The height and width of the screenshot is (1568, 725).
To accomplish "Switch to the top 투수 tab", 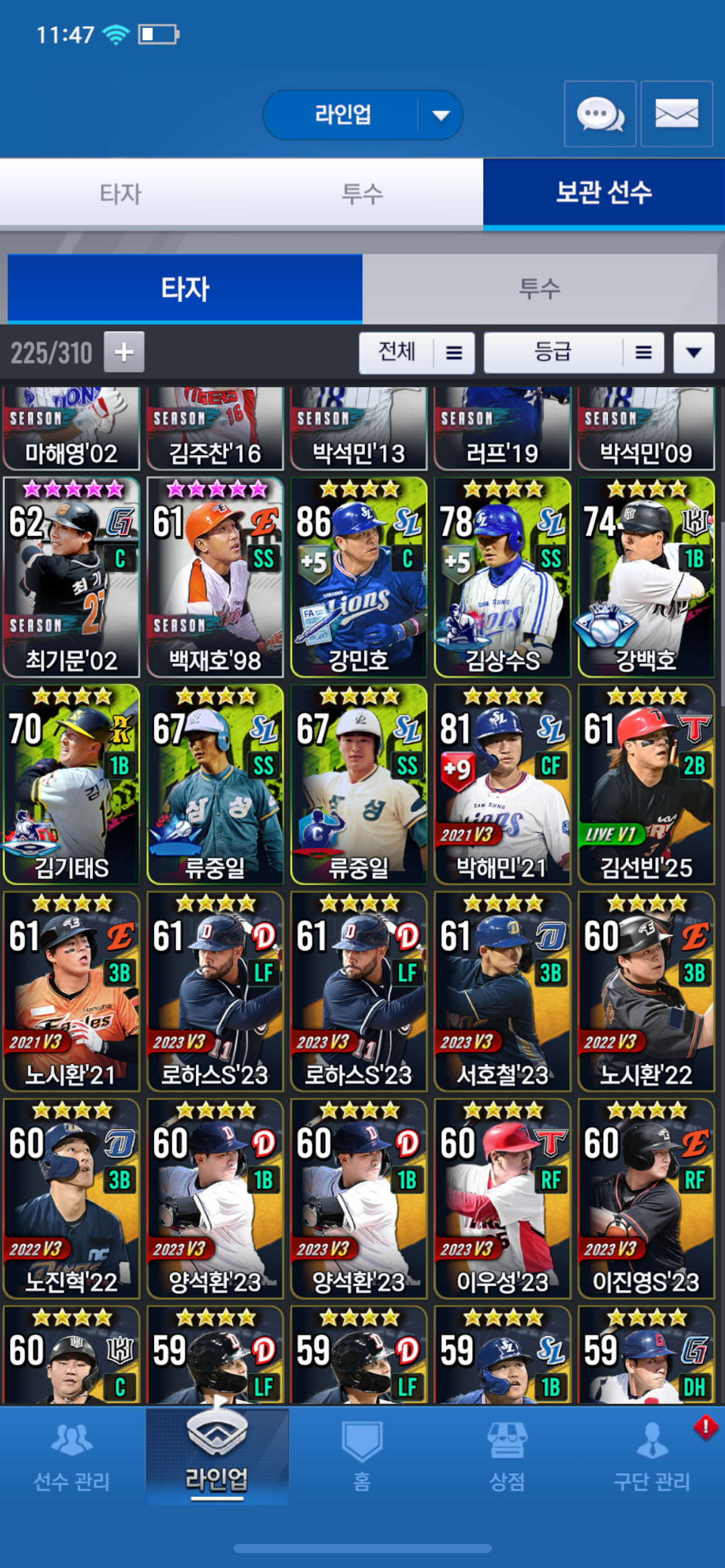I will [x=362, y=194].
